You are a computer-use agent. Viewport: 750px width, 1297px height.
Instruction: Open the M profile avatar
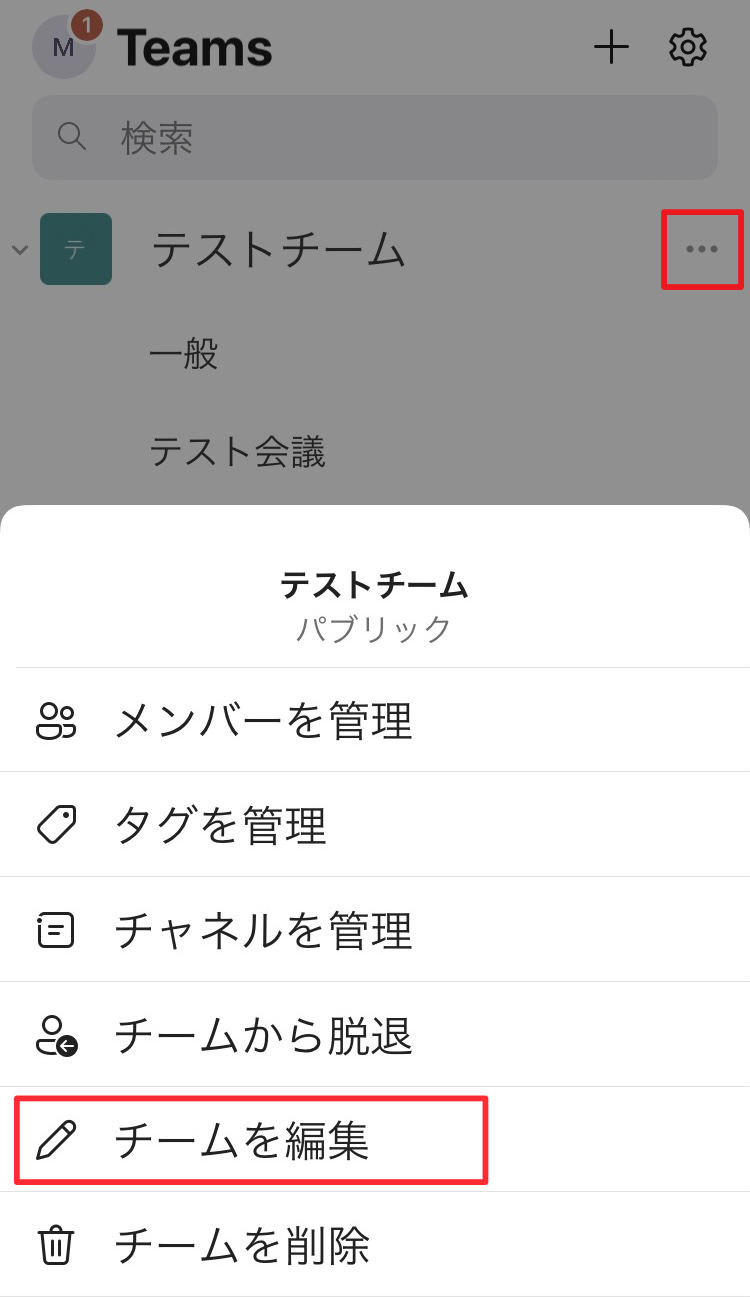pos(63,47)
